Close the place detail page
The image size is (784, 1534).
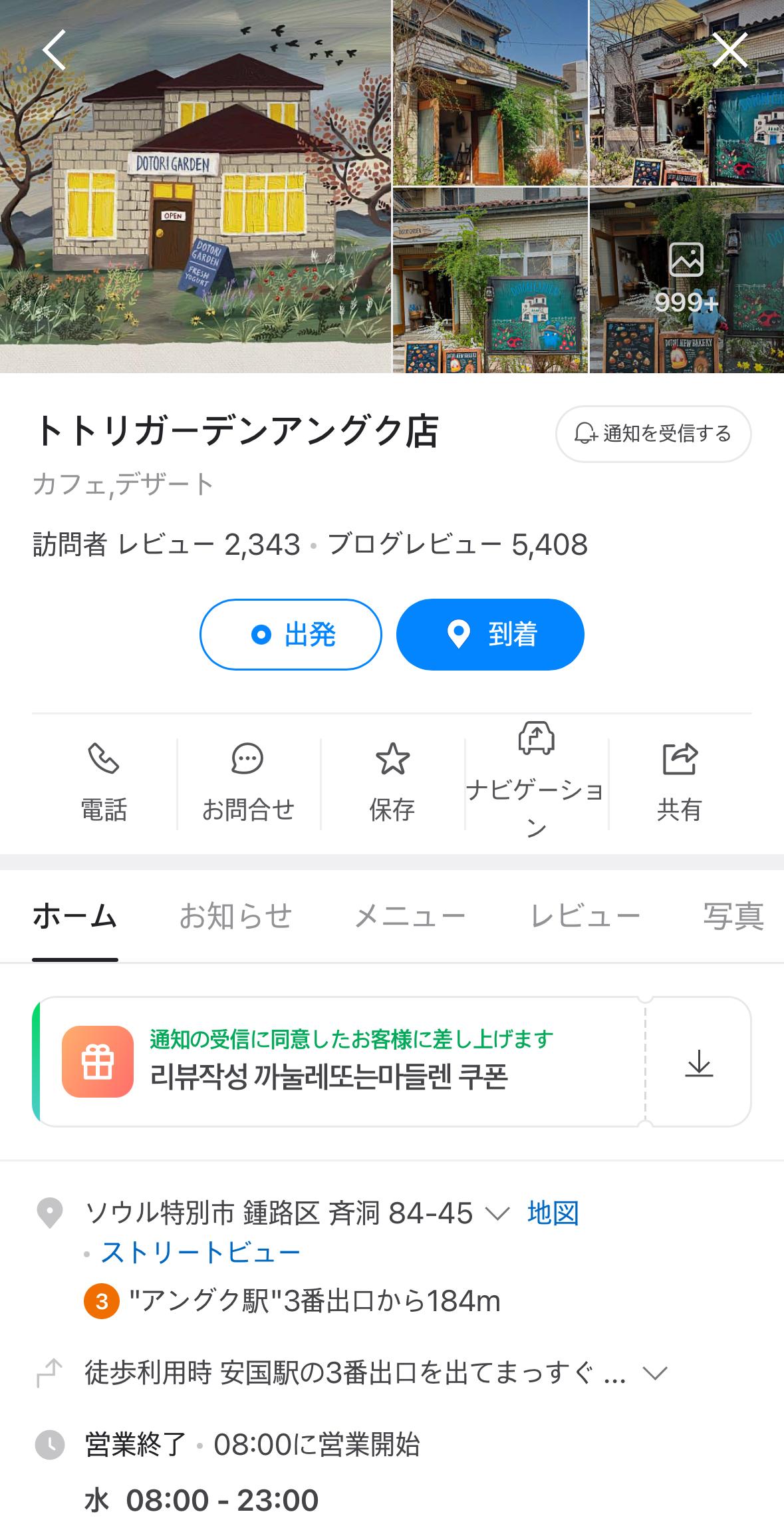(729, 50)
